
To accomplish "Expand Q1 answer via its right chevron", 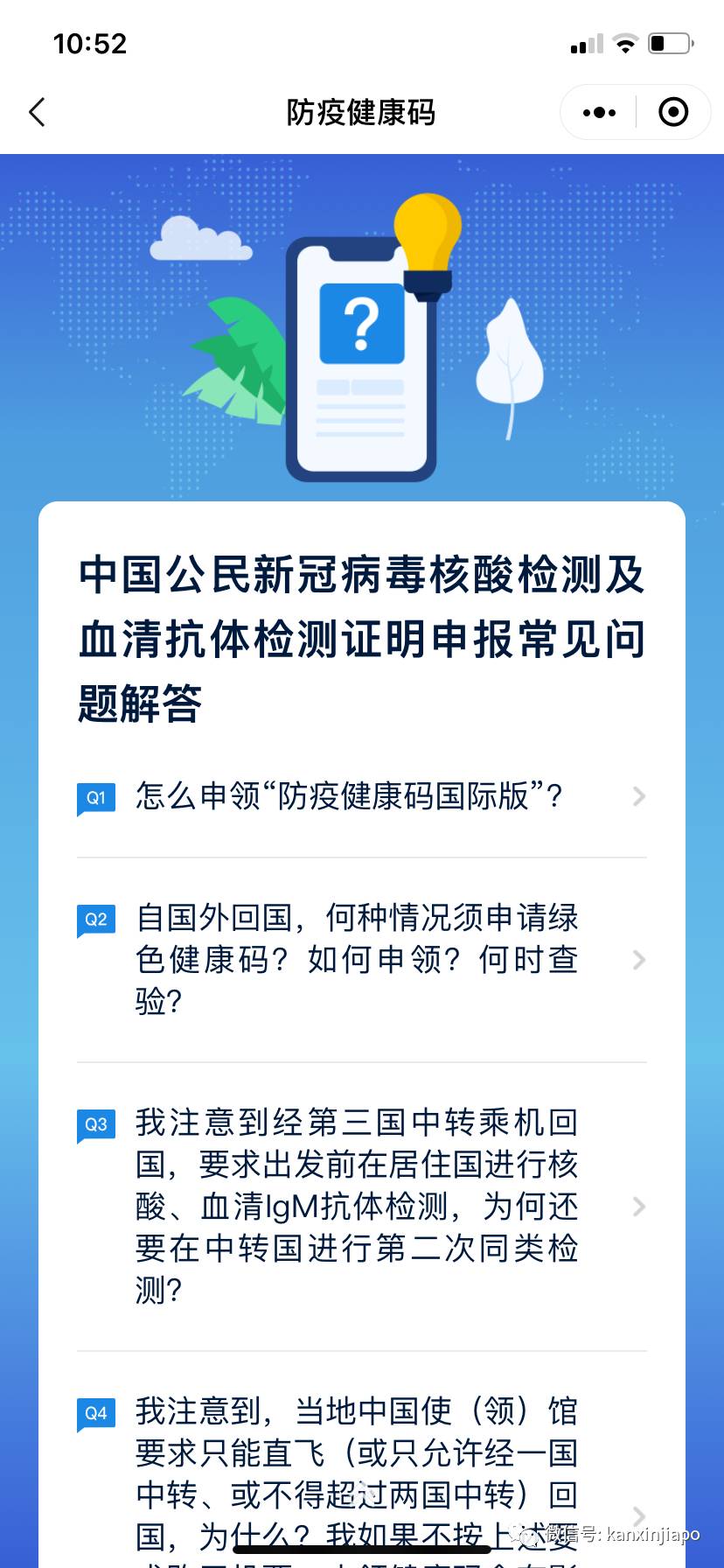I will 637,797.
